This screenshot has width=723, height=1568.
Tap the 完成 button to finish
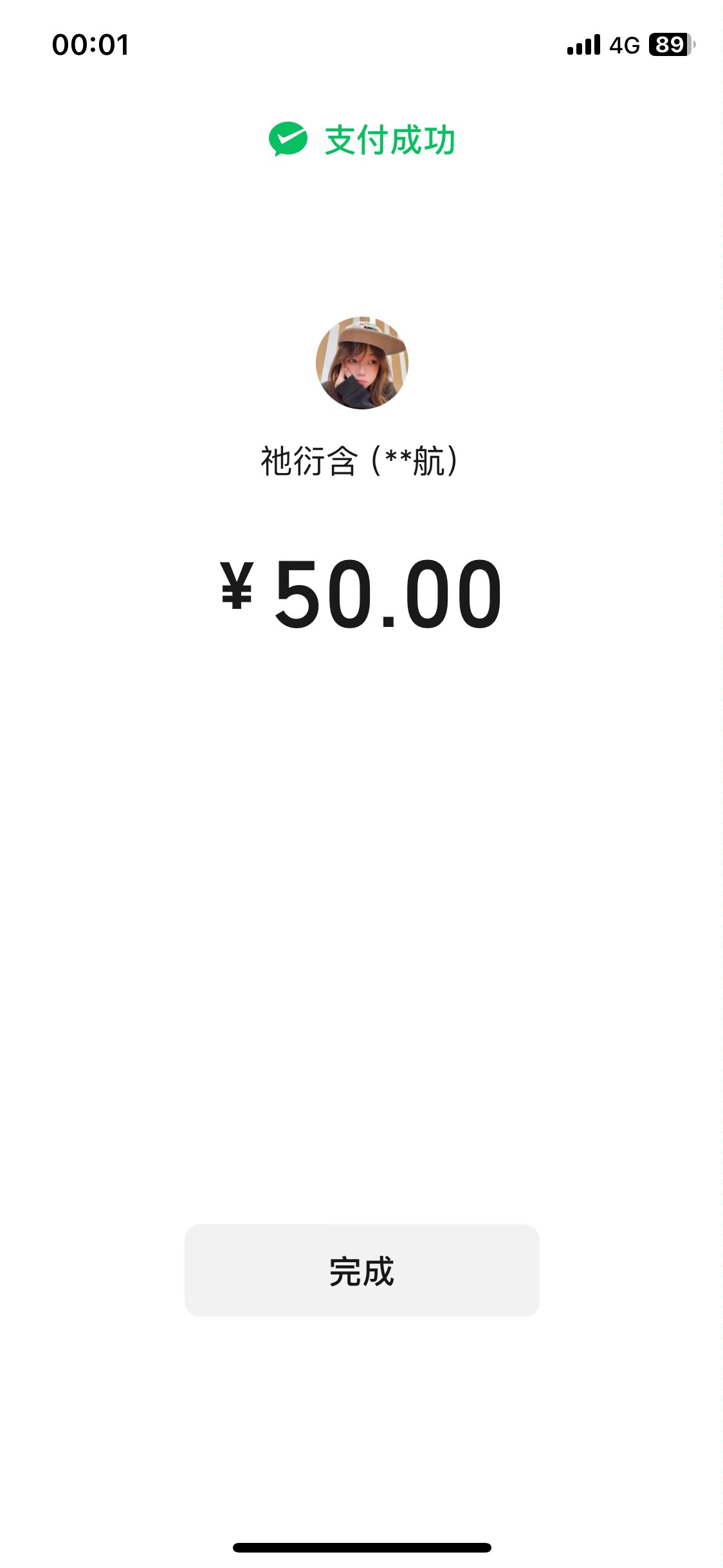pyautogui.click(x=361, y=1271)
